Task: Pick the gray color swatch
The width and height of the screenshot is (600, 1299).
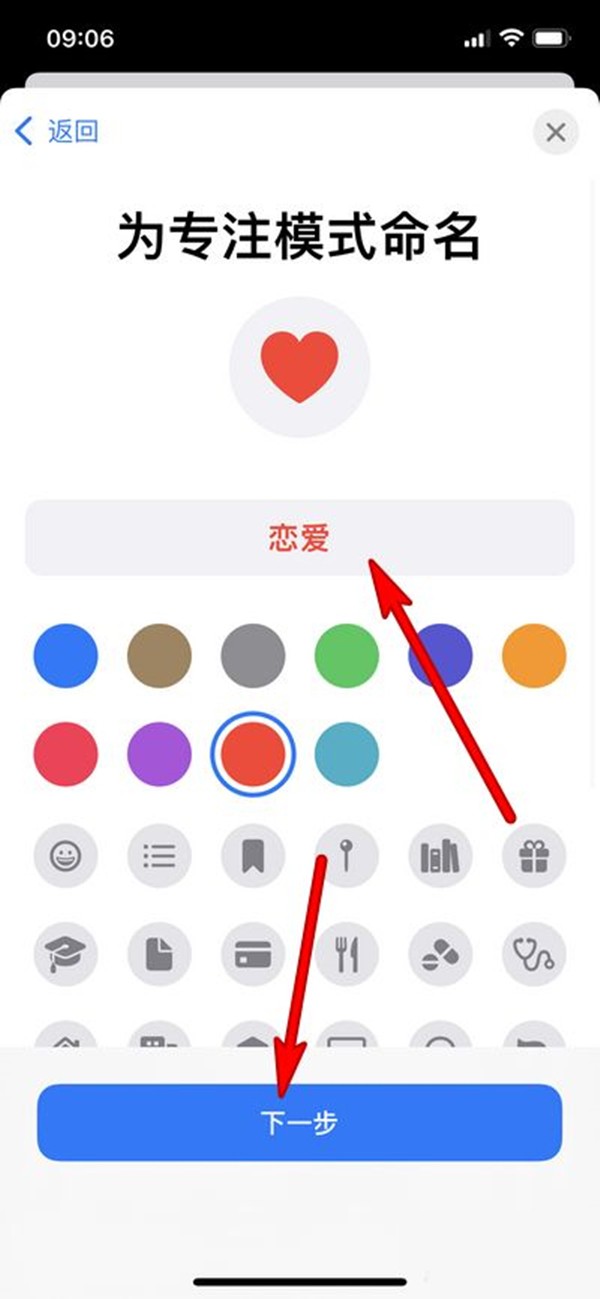Action: [253, 656]
